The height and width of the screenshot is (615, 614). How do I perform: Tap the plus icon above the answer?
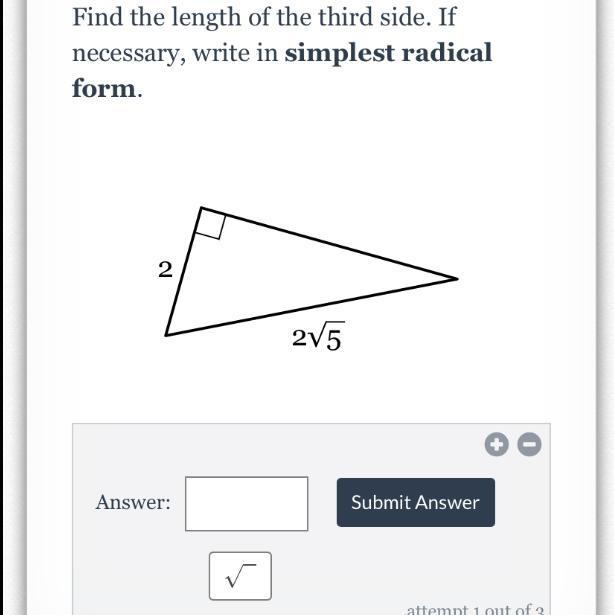pyautogui.click(x=497, y=445)
